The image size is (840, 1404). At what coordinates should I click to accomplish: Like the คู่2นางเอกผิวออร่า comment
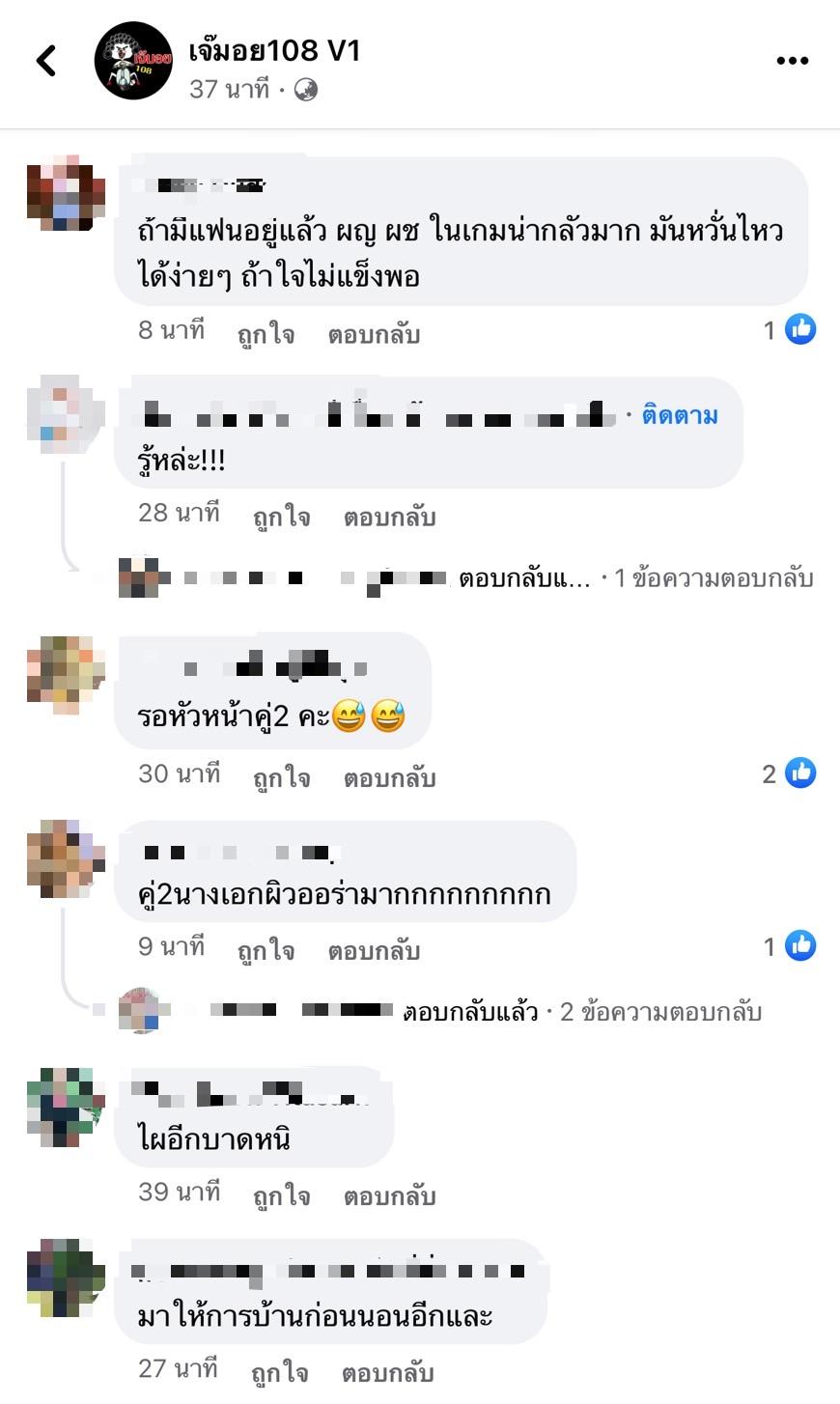(x=266, y=950)
